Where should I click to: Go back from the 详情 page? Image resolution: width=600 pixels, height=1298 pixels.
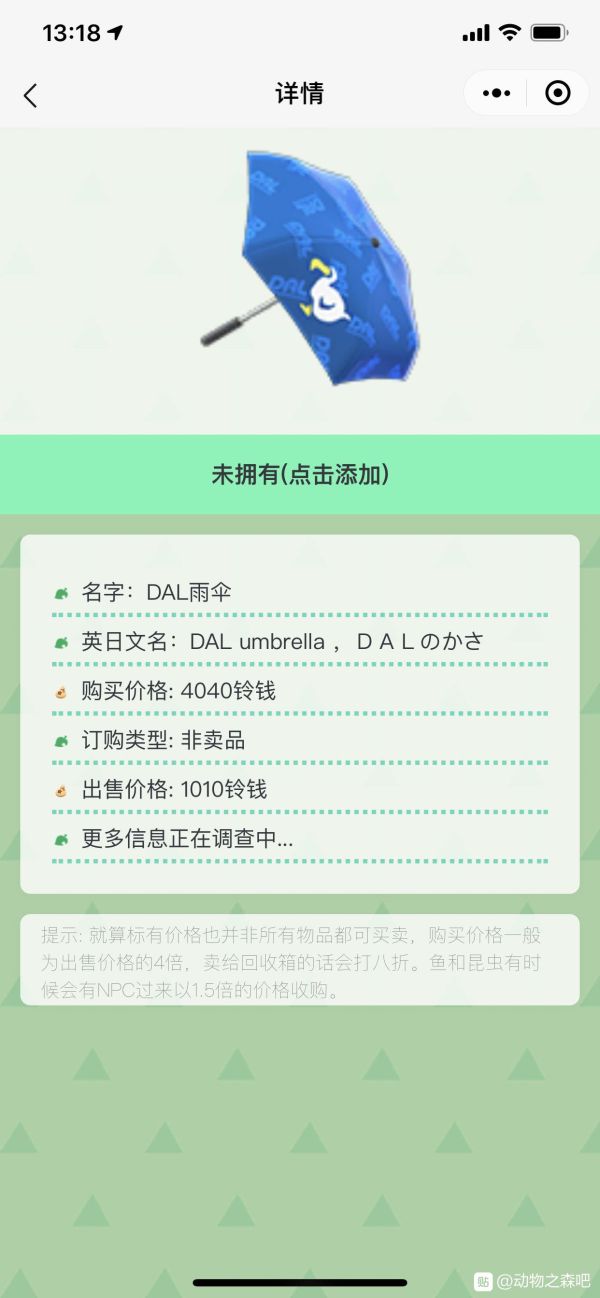pyautogui.click(x=30, y=95)
